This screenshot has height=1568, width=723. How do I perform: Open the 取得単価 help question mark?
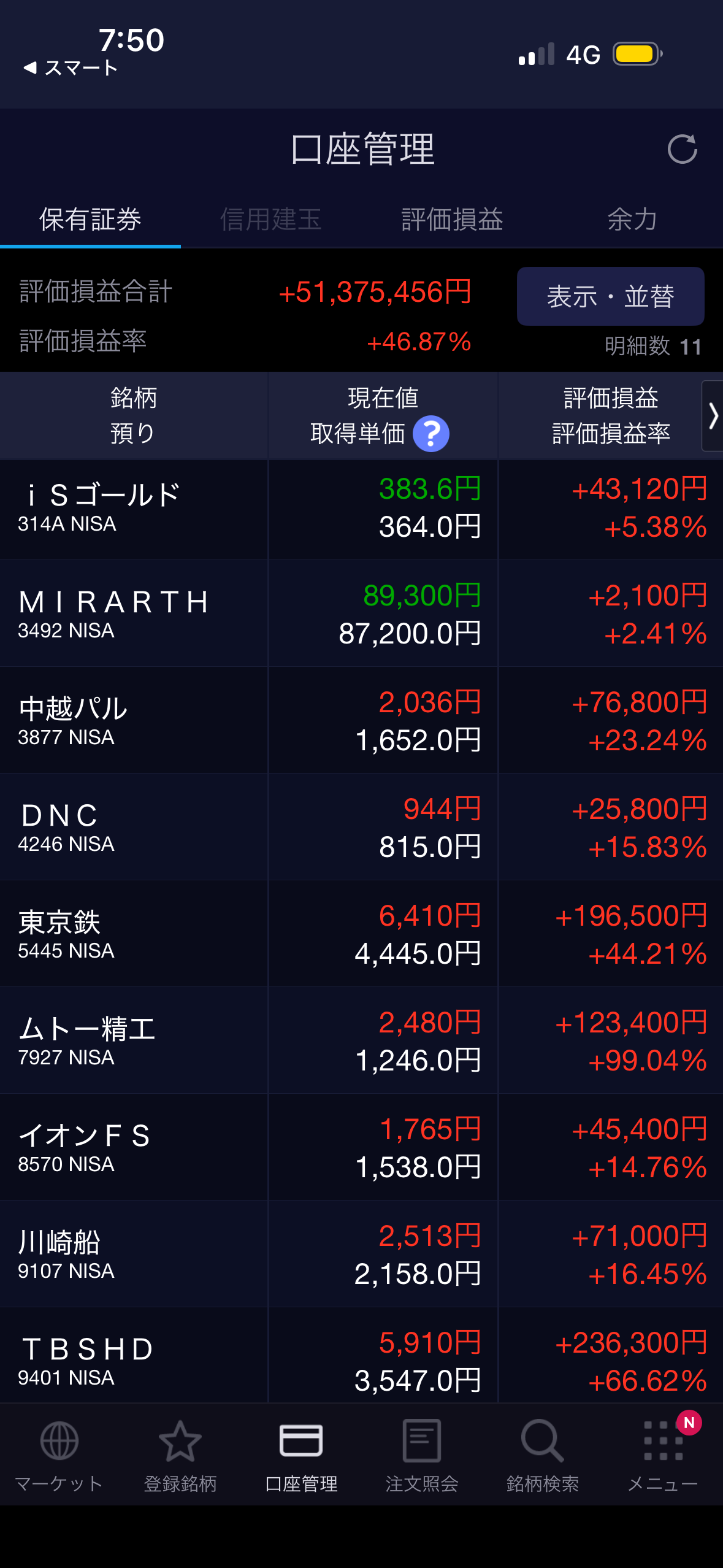[x=431, y=434]
